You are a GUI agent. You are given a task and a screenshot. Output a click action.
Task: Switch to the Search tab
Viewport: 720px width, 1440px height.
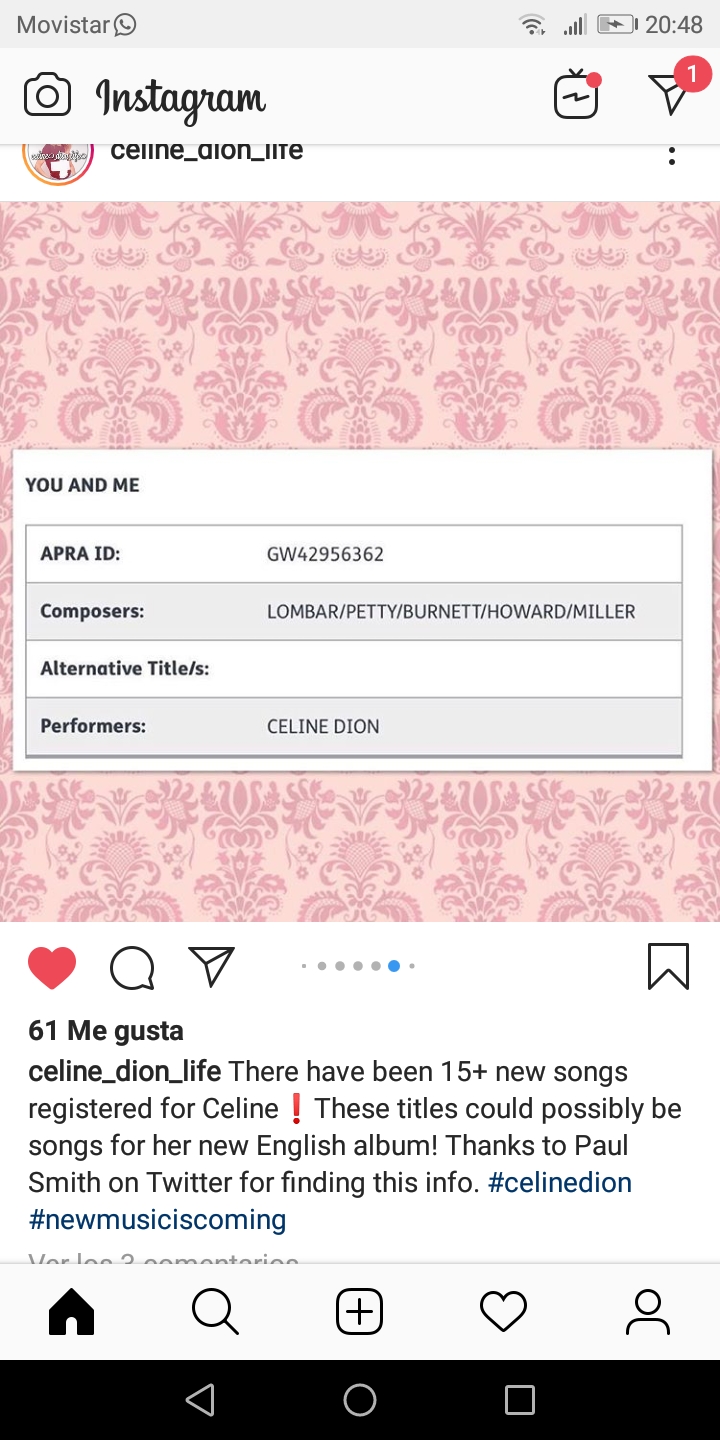tap(215, 1311)
